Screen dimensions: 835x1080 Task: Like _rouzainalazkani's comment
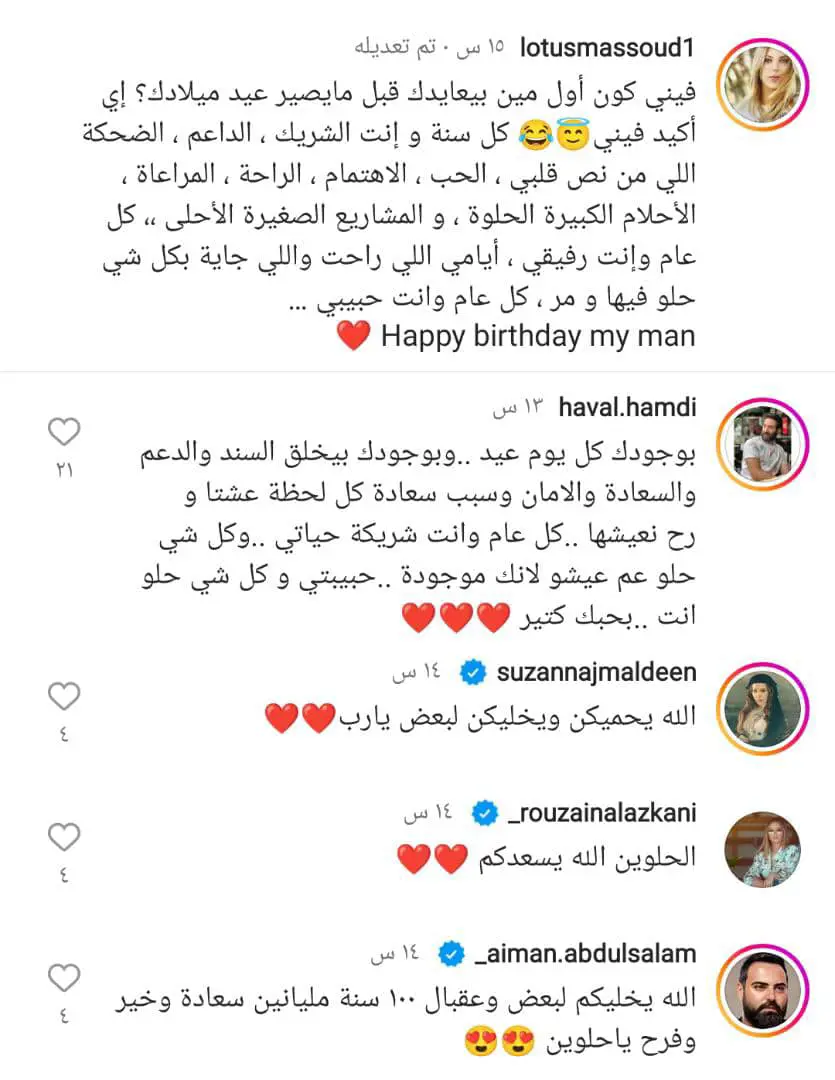click(64, 836)
